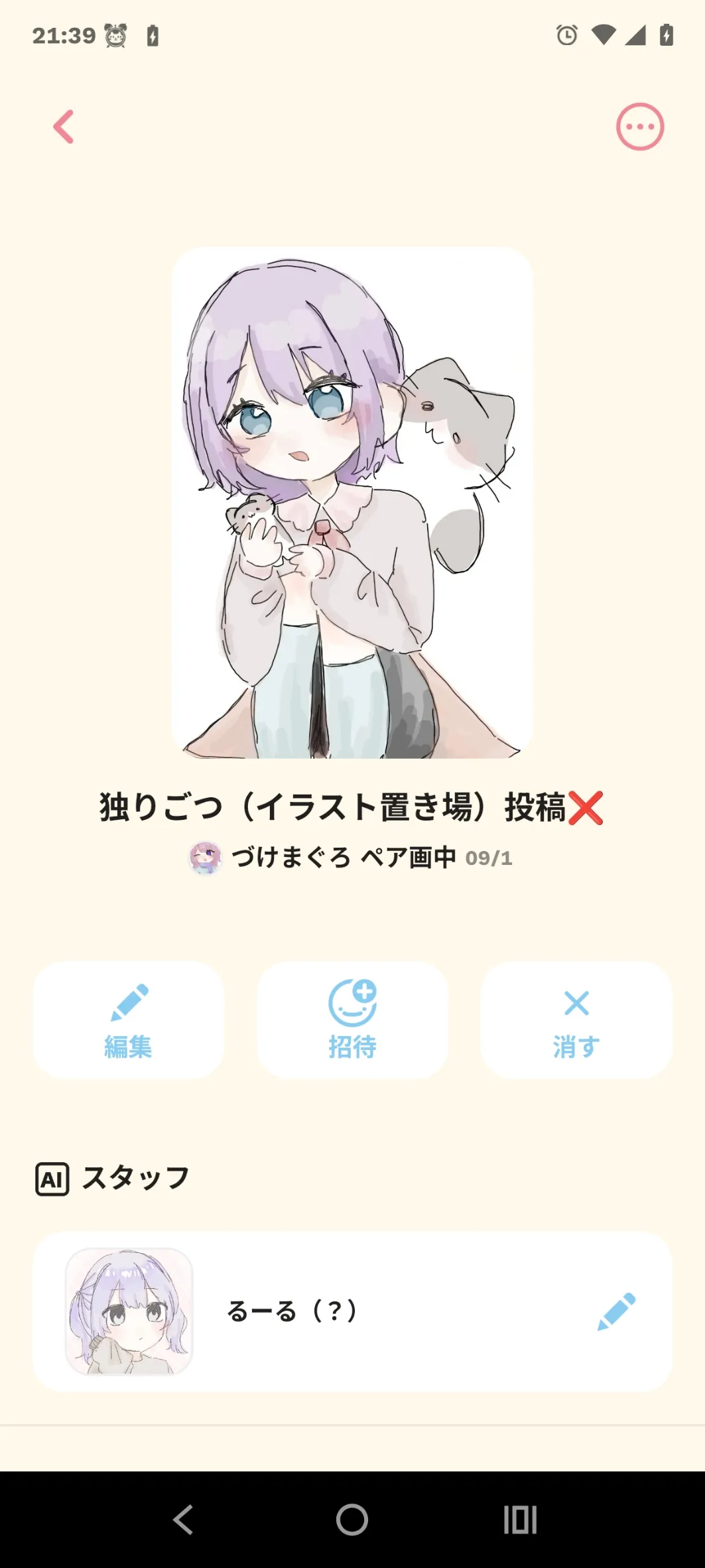Viewport: 705px width, 1568px height.
Task: Edit the るーる（？） staff entry
Action: pos(616,1311)
